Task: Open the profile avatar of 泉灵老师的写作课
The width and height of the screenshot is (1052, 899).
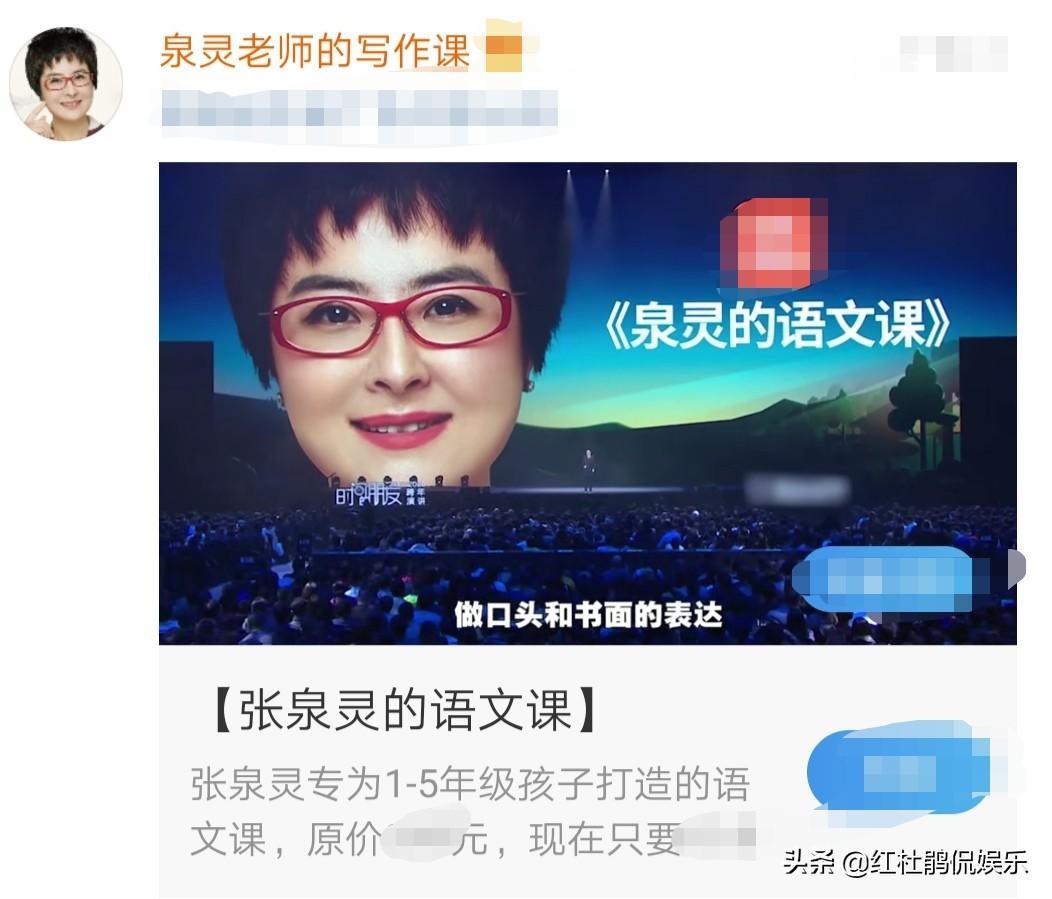Action: pyautogui.click(x=65, y=84)
